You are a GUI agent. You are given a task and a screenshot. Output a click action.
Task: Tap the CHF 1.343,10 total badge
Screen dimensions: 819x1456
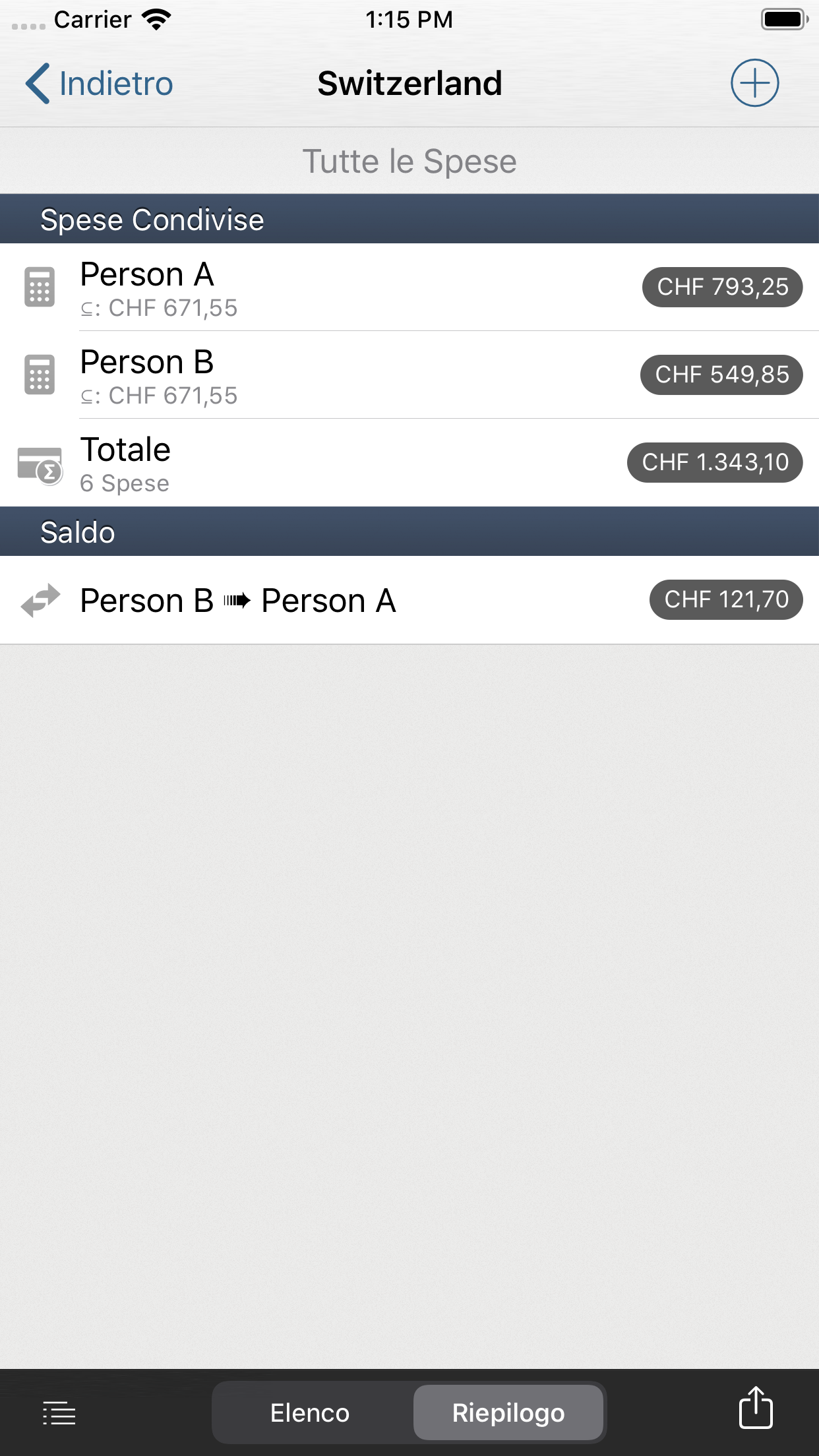(714, 462)
